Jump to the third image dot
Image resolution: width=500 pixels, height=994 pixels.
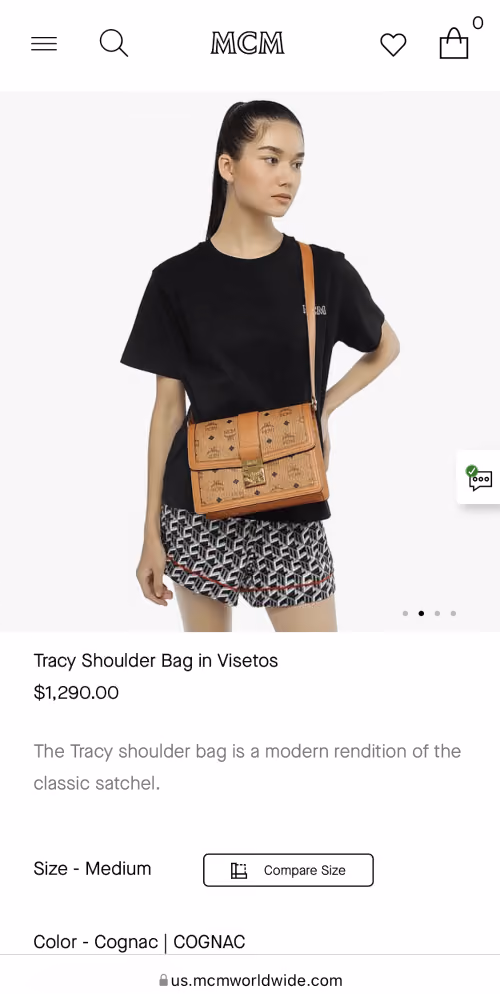(437, 613)
